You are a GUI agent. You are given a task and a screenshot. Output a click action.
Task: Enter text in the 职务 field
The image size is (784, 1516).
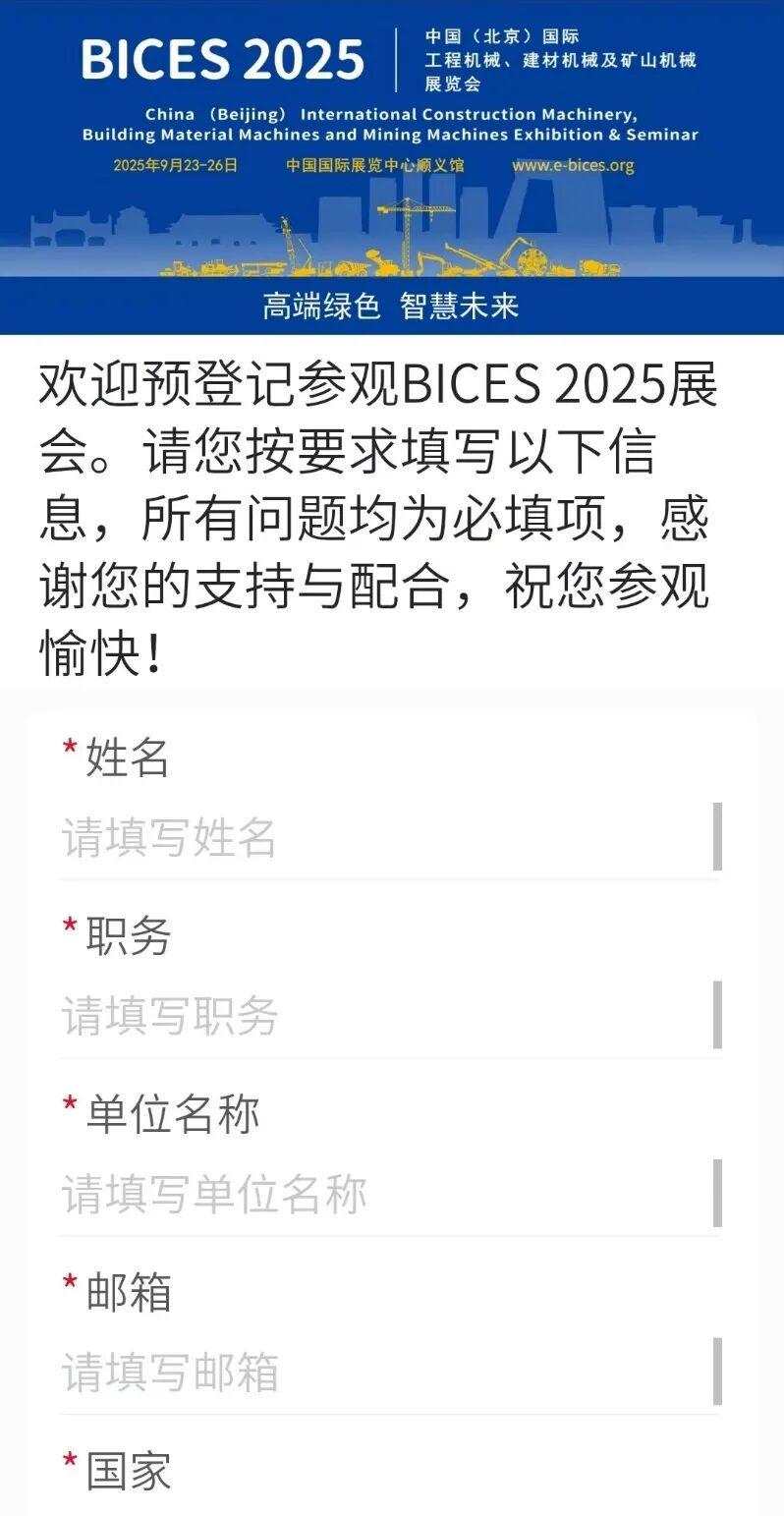tap(383, 1015)
